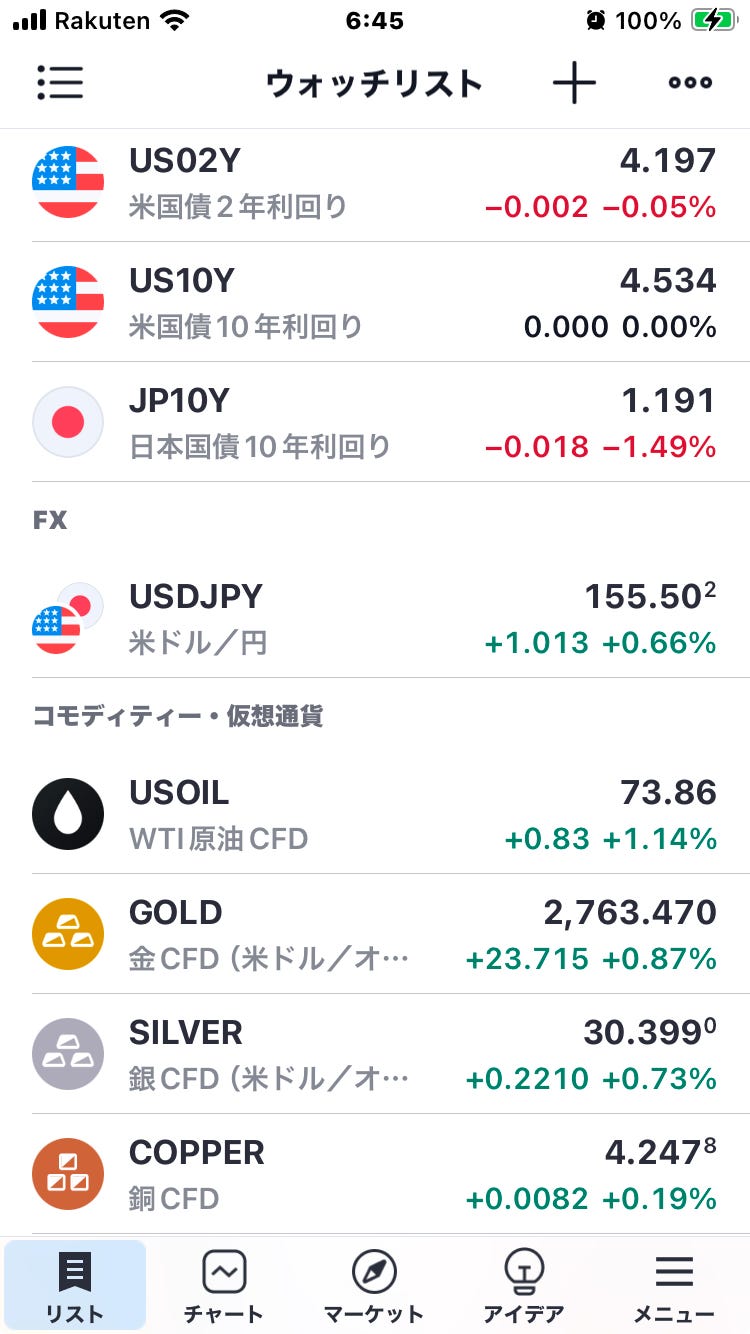Image resolution: width=750 pixels, height=1334 pixels.
Task: Select the リスト tab
Action: pyautogui.click(x=75, y=1286)
